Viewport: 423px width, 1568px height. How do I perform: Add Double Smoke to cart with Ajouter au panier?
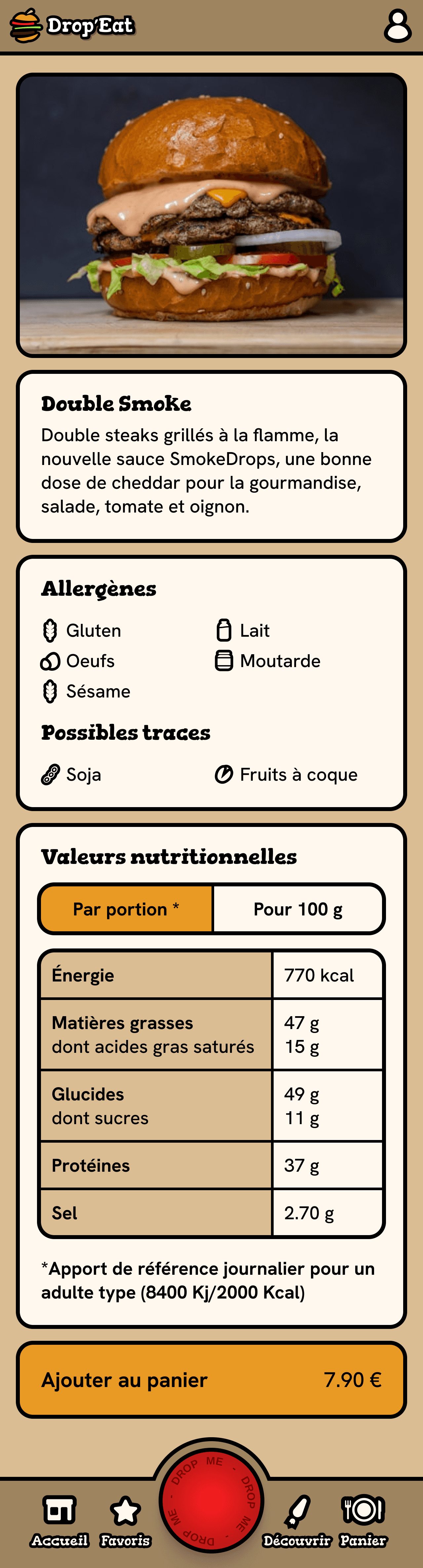211,1380
